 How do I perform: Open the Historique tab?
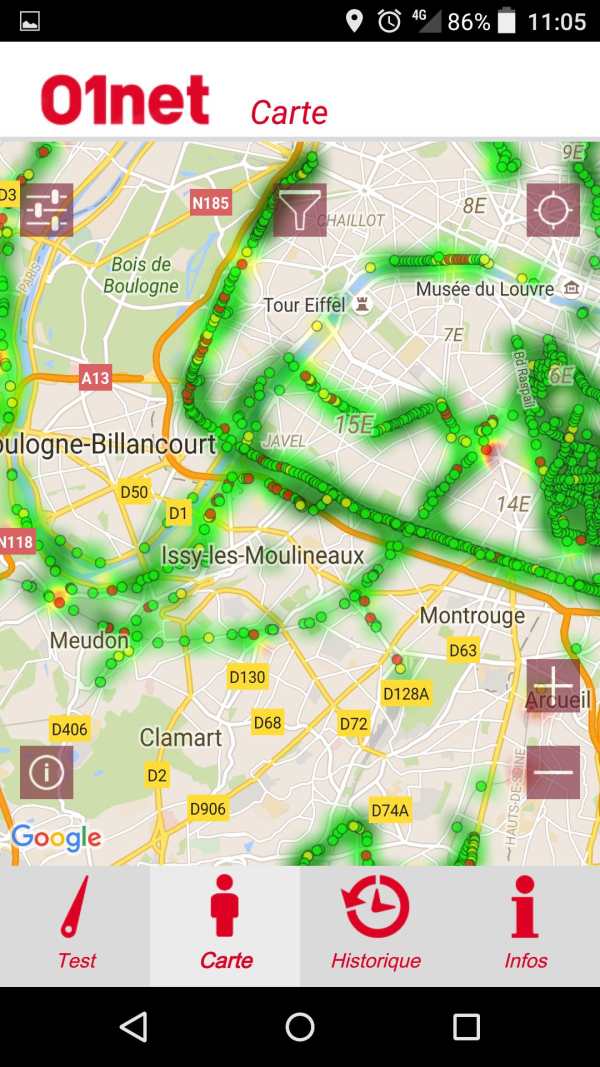click(x=375, y=926)
